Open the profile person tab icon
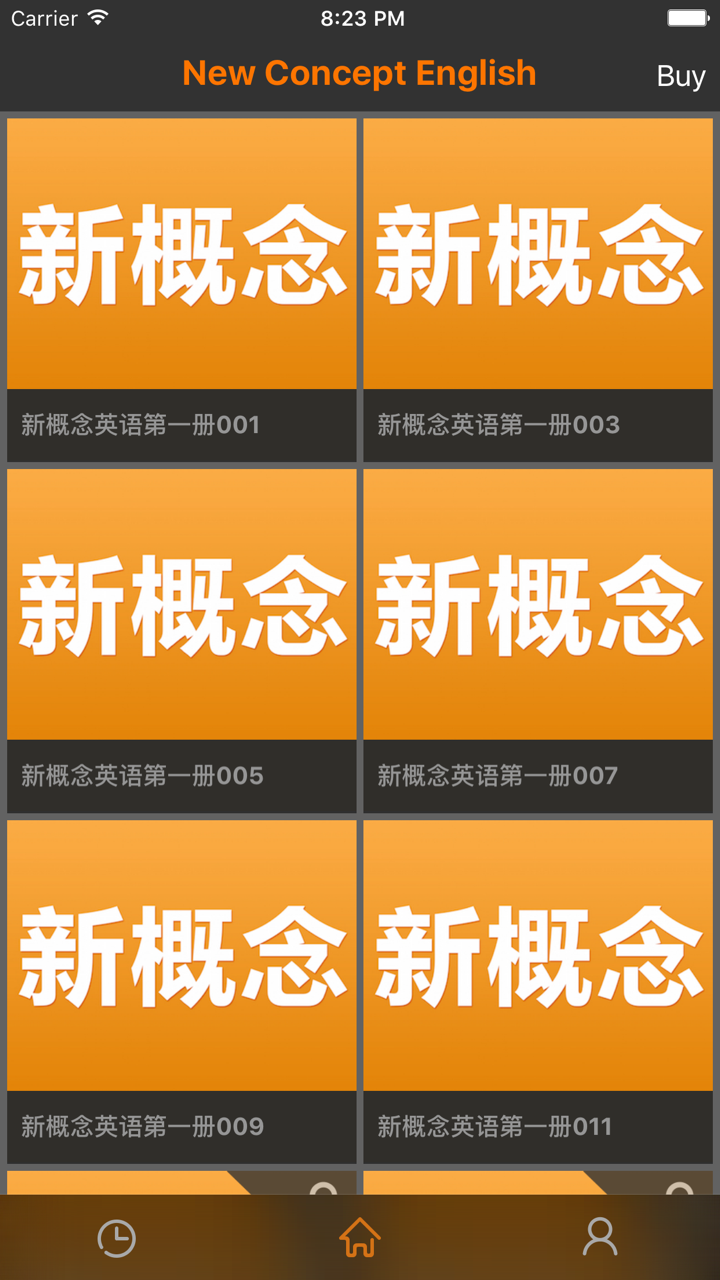 tap(600, 1237)
